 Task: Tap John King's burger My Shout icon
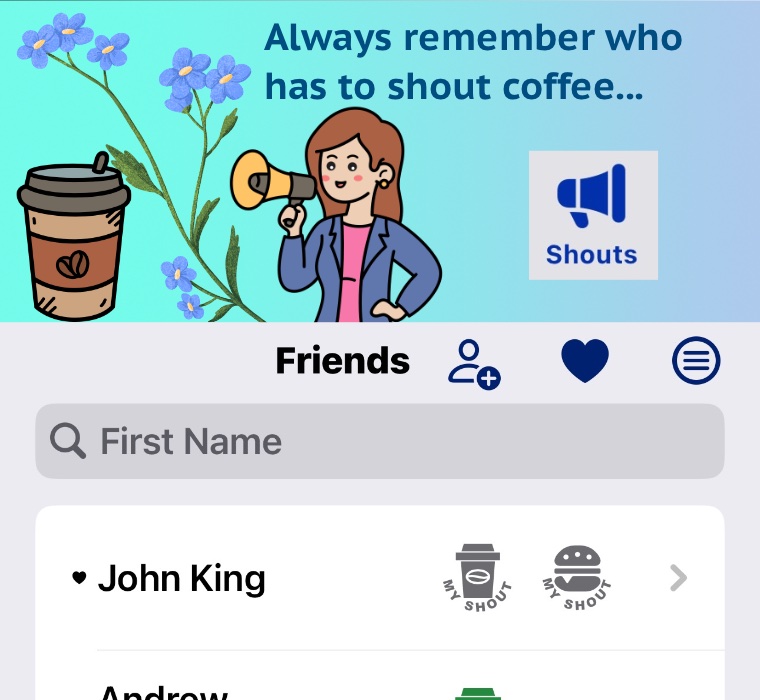pyautogui.click(x=576, y=577)
